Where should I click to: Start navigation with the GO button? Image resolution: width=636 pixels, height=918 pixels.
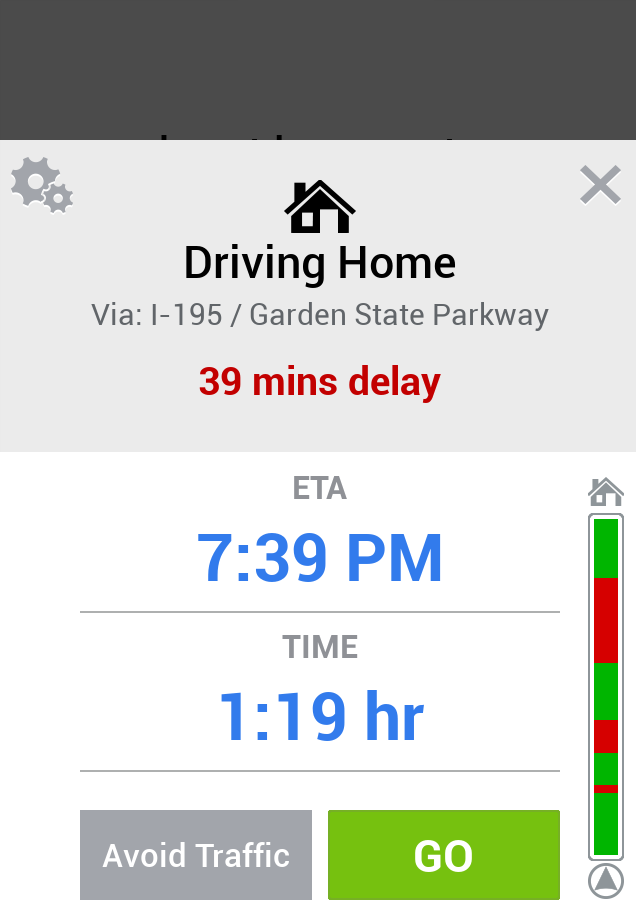[x=443, y=855]
